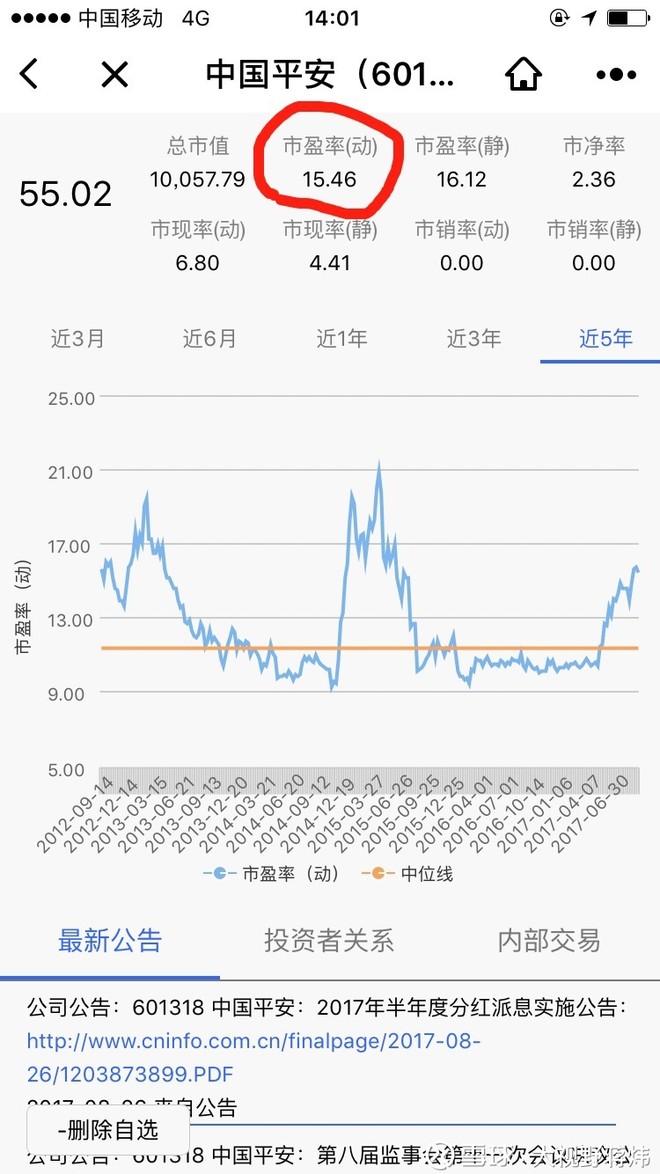Open the 最新公告 tab
660x1174 pixels.
pyautogui.click(x=110, y=940)
